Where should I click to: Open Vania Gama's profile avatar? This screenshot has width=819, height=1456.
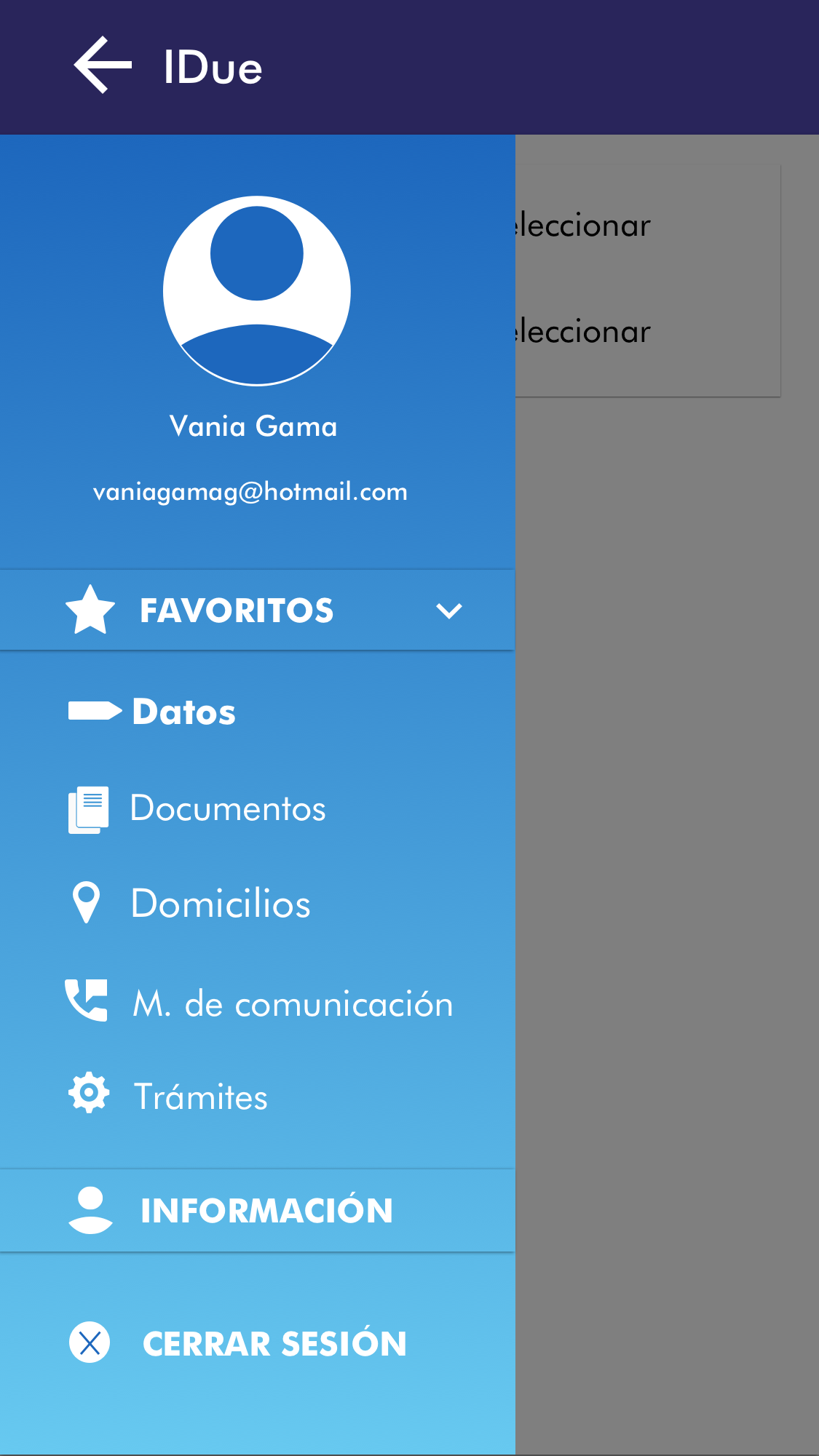257,290
